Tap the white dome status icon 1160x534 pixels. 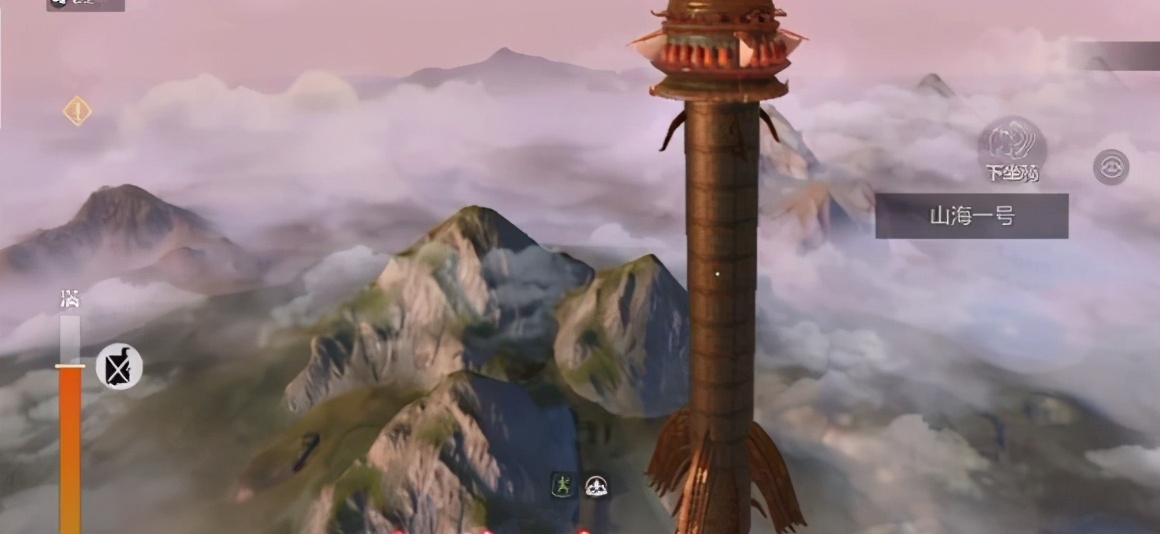point(595,486)
